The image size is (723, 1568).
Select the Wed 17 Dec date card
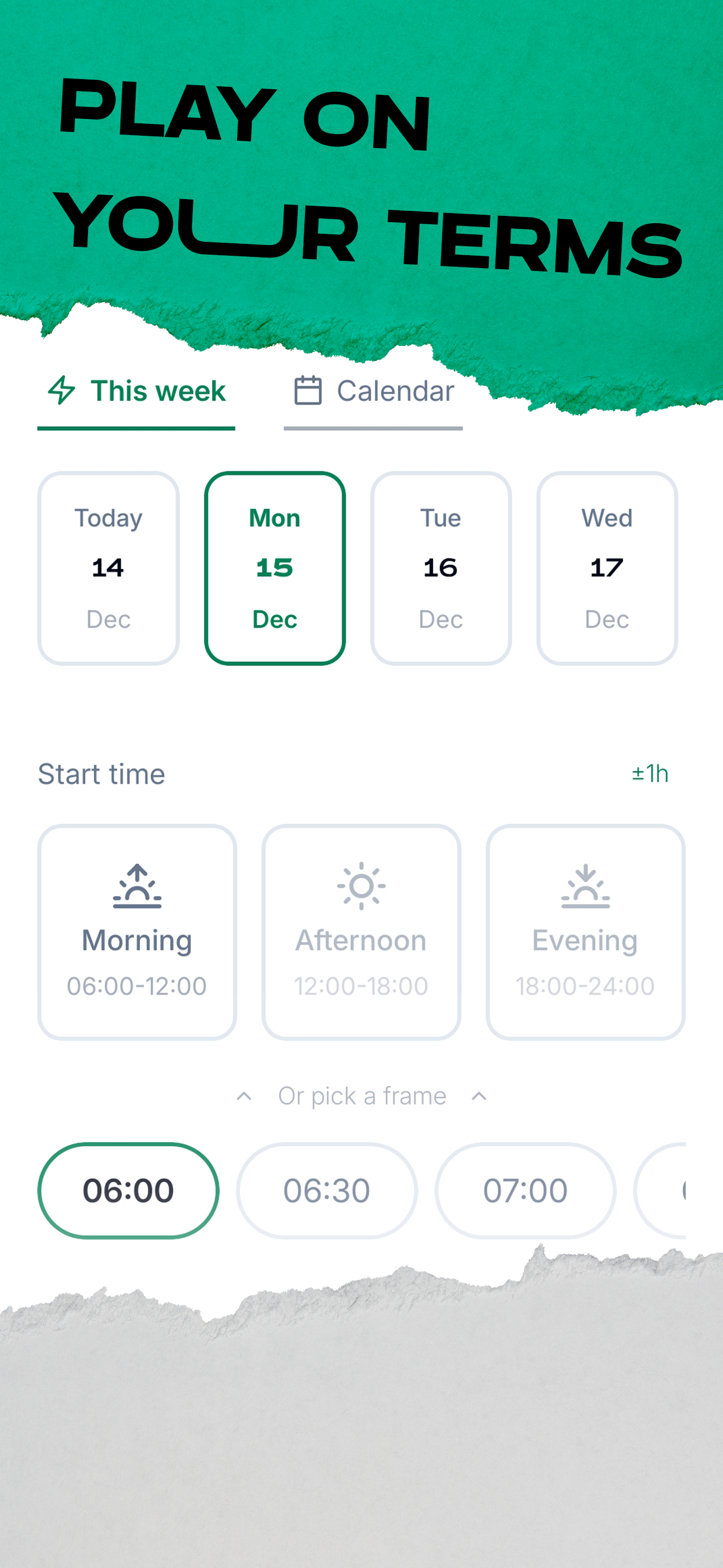coord(608,568)
